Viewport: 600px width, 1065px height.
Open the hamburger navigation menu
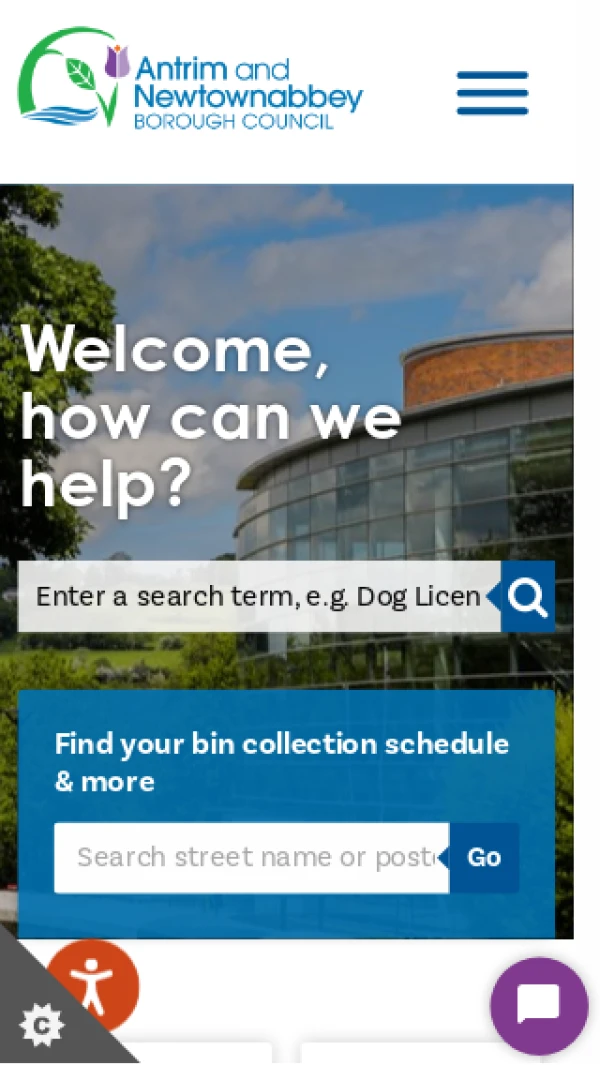492,93
